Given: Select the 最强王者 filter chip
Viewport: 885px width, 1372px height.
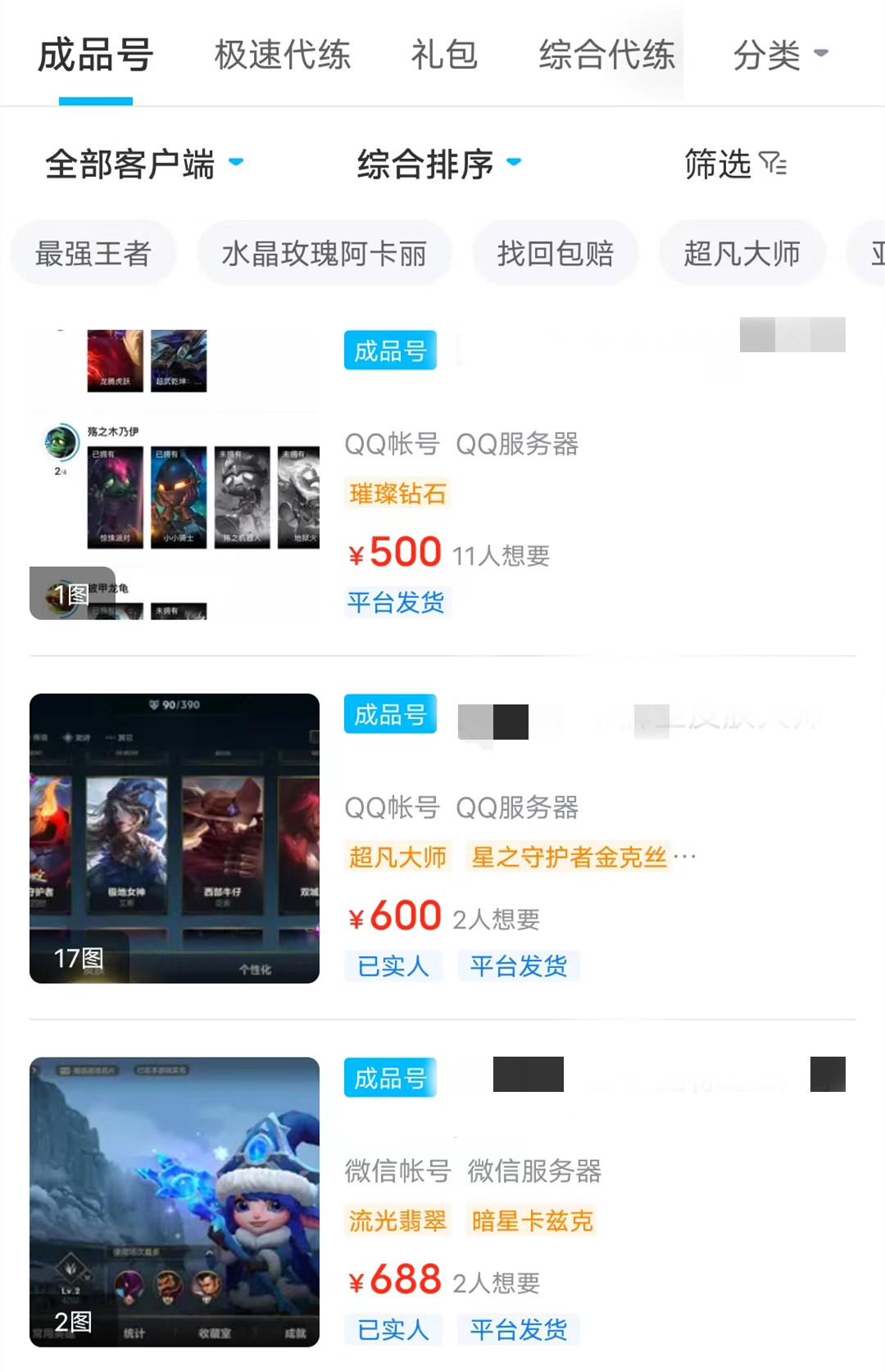Looking at the screenshot, I should pos(93,253).
